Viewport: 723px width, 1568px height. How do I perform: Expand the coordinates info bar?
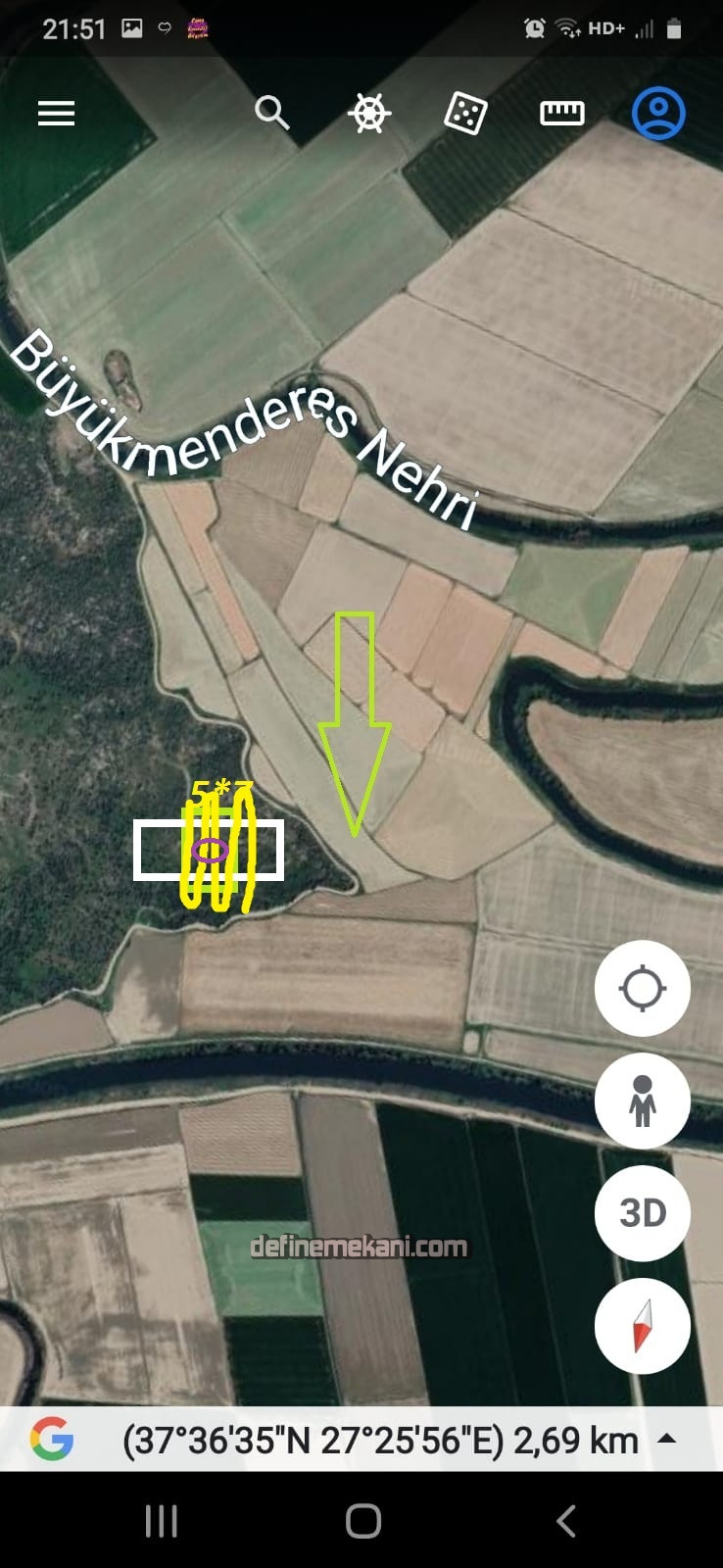[667, 1439]
